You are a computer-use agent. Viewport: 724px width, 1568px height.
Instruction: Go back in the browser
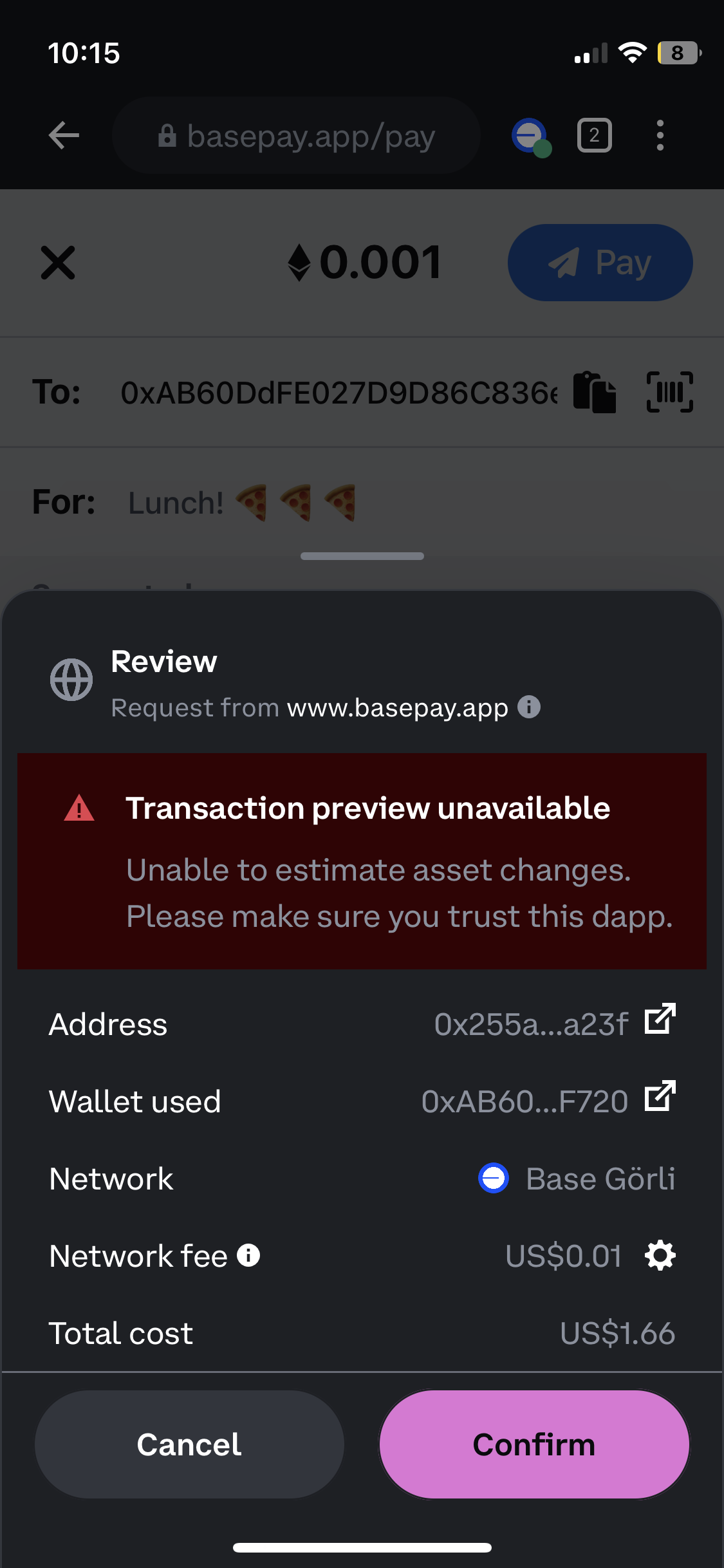coord(64,135)
